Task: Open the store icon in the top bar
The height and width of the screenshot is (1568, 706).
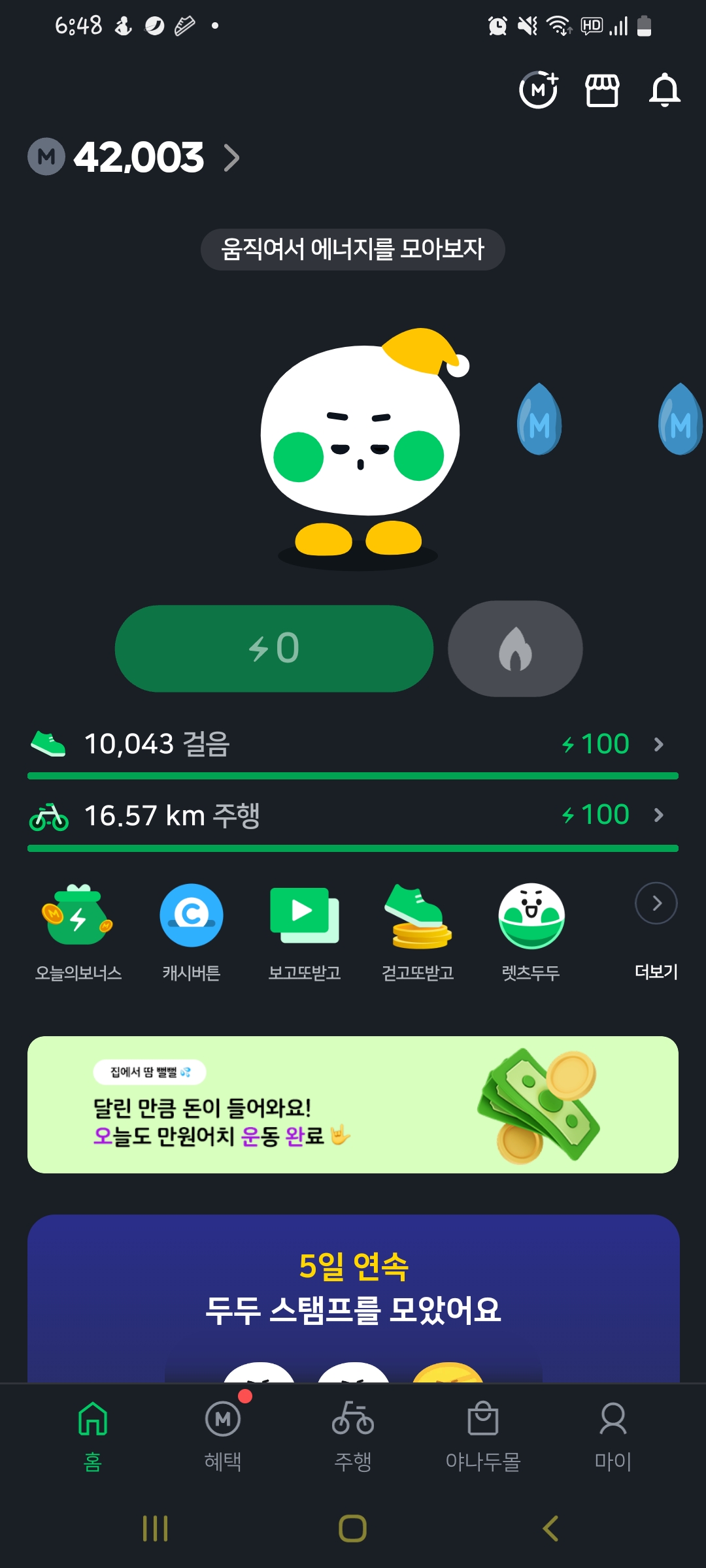Action: (601, 90)
